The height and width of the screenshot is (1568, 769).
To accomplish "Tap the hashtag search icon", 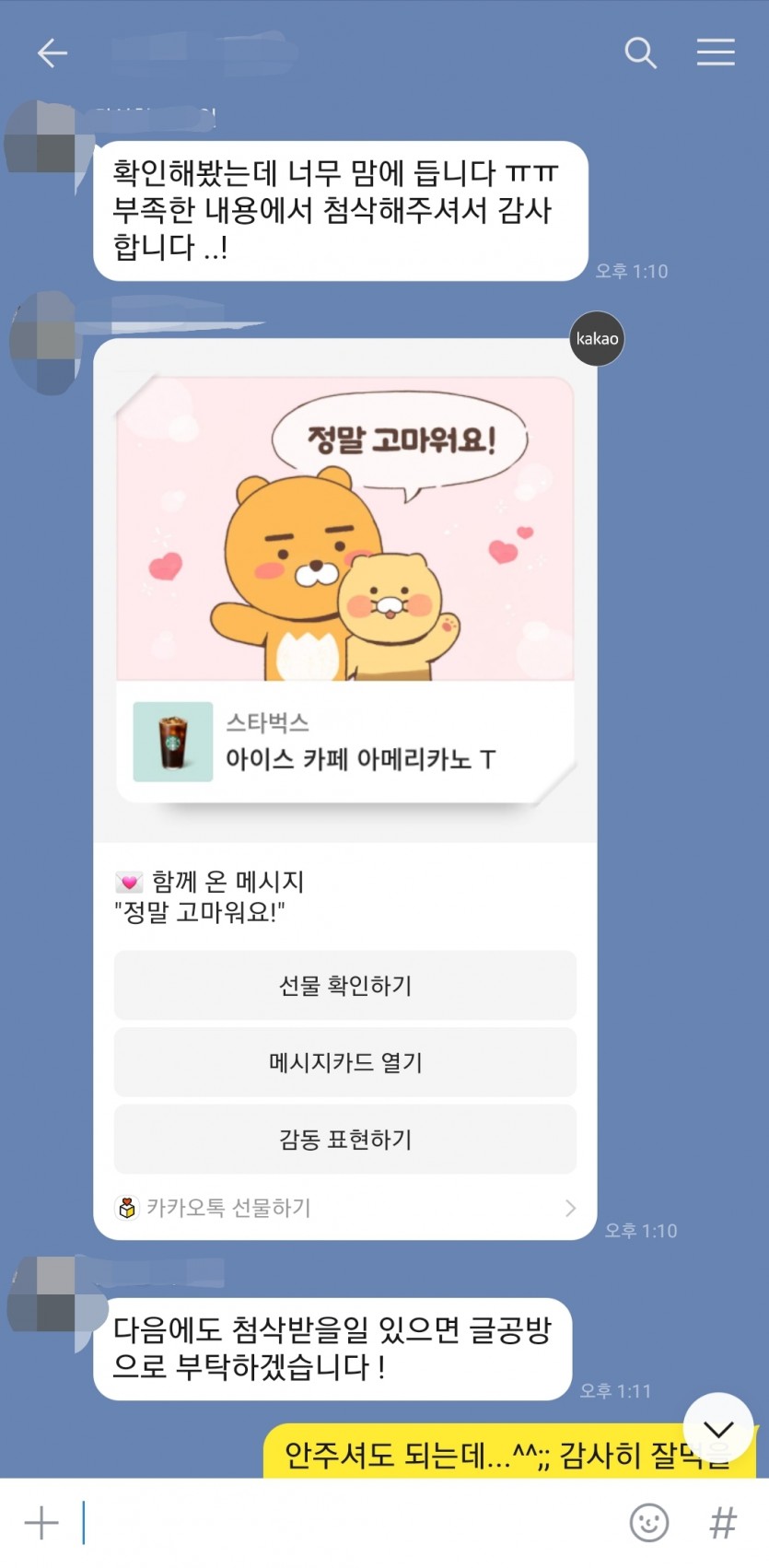I will (723, 1523).
